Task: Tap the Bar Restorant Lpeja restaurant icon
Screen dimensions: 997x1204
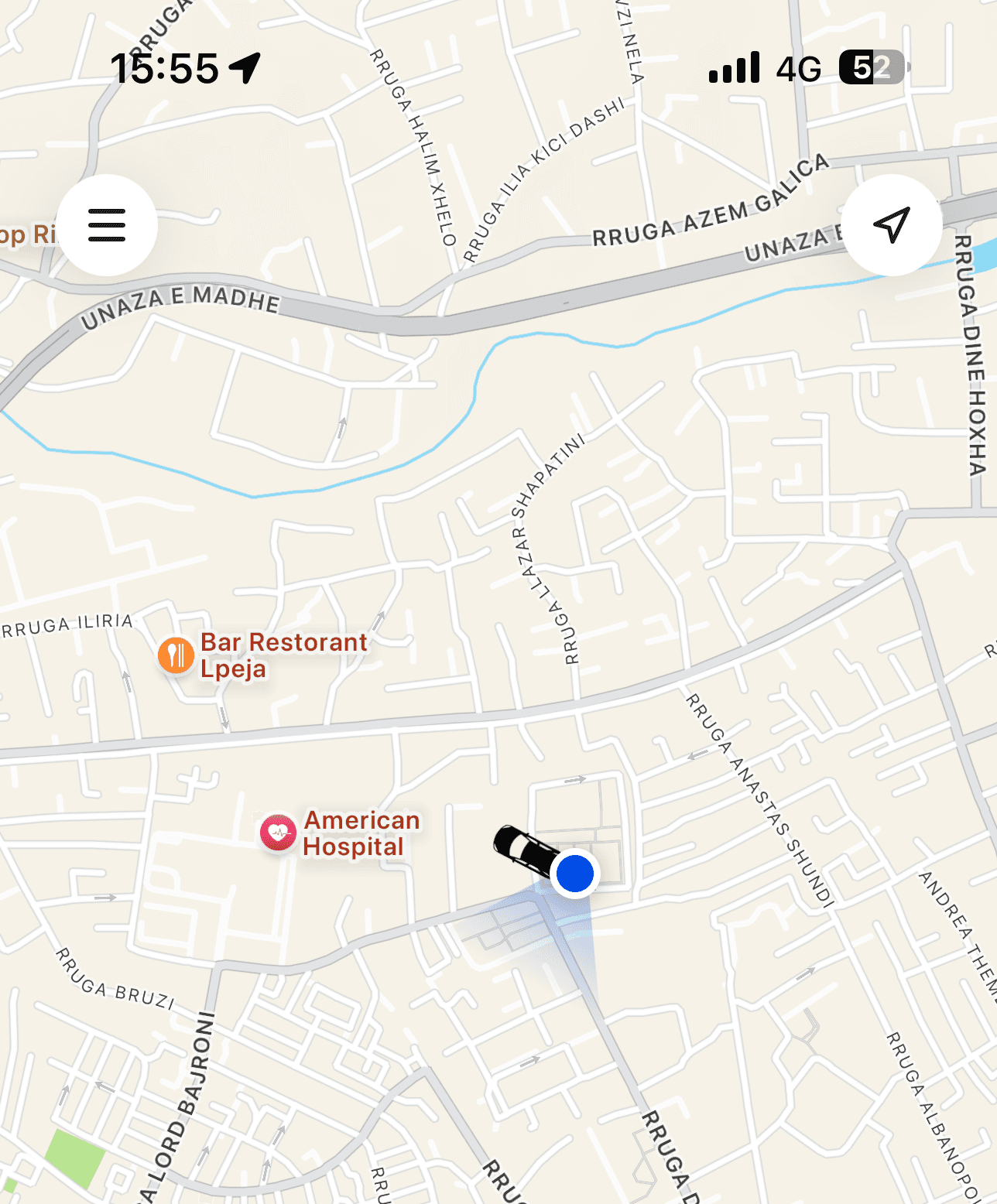Action: tap(176, 655)
